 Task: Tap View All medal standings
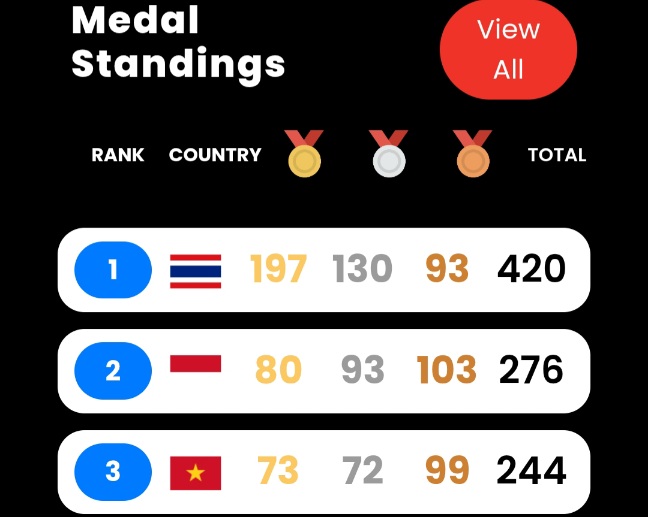(508, 50)
